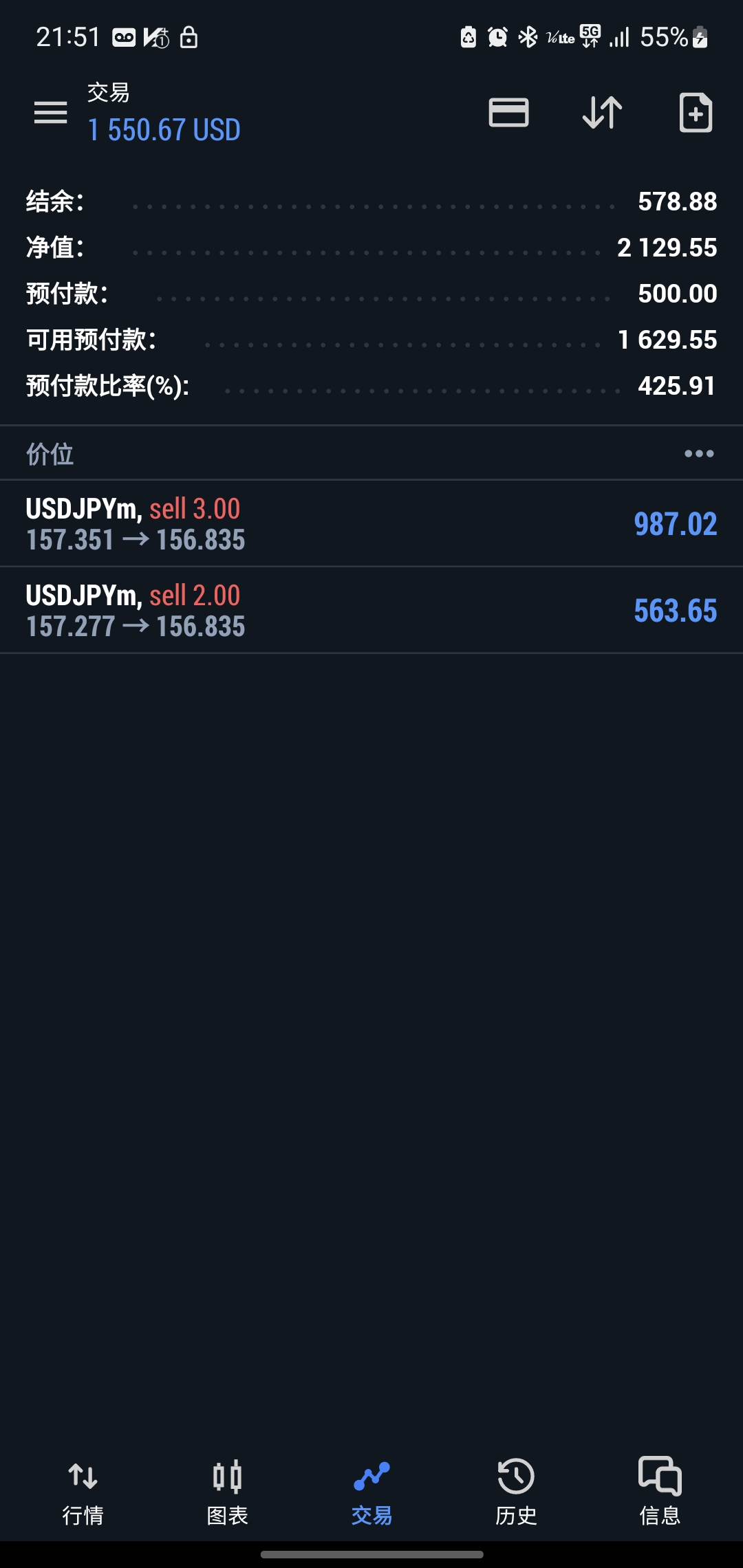The width and height of the screenshot is (743, 1568).
Task: Select the 交易 tab
Action: click(x=371, y=1492)
